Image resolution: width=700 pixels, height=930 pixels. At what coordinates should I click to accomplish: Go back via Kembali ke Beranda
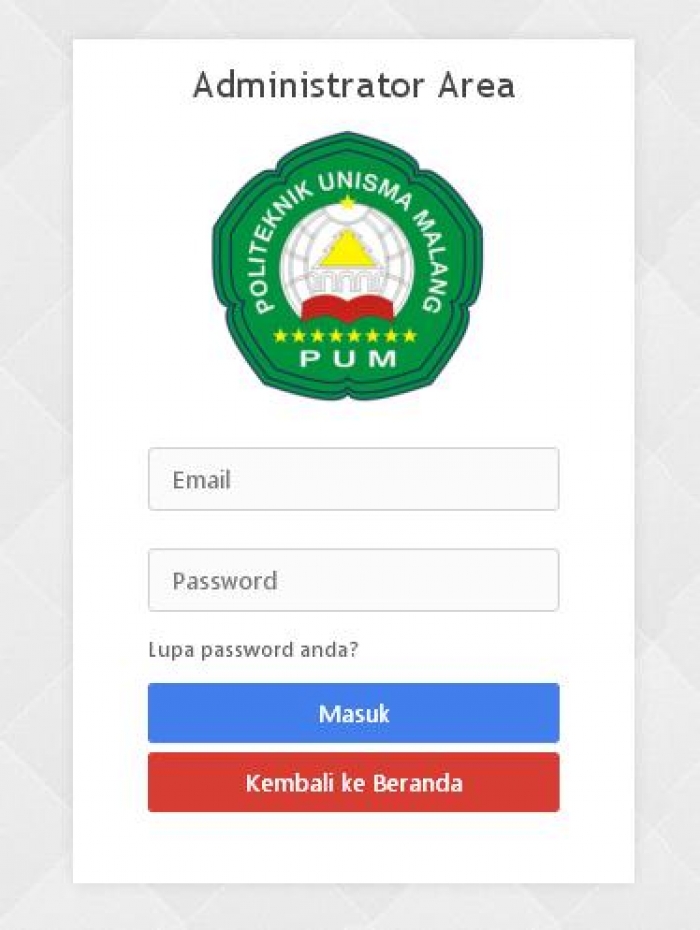[353, 782]
